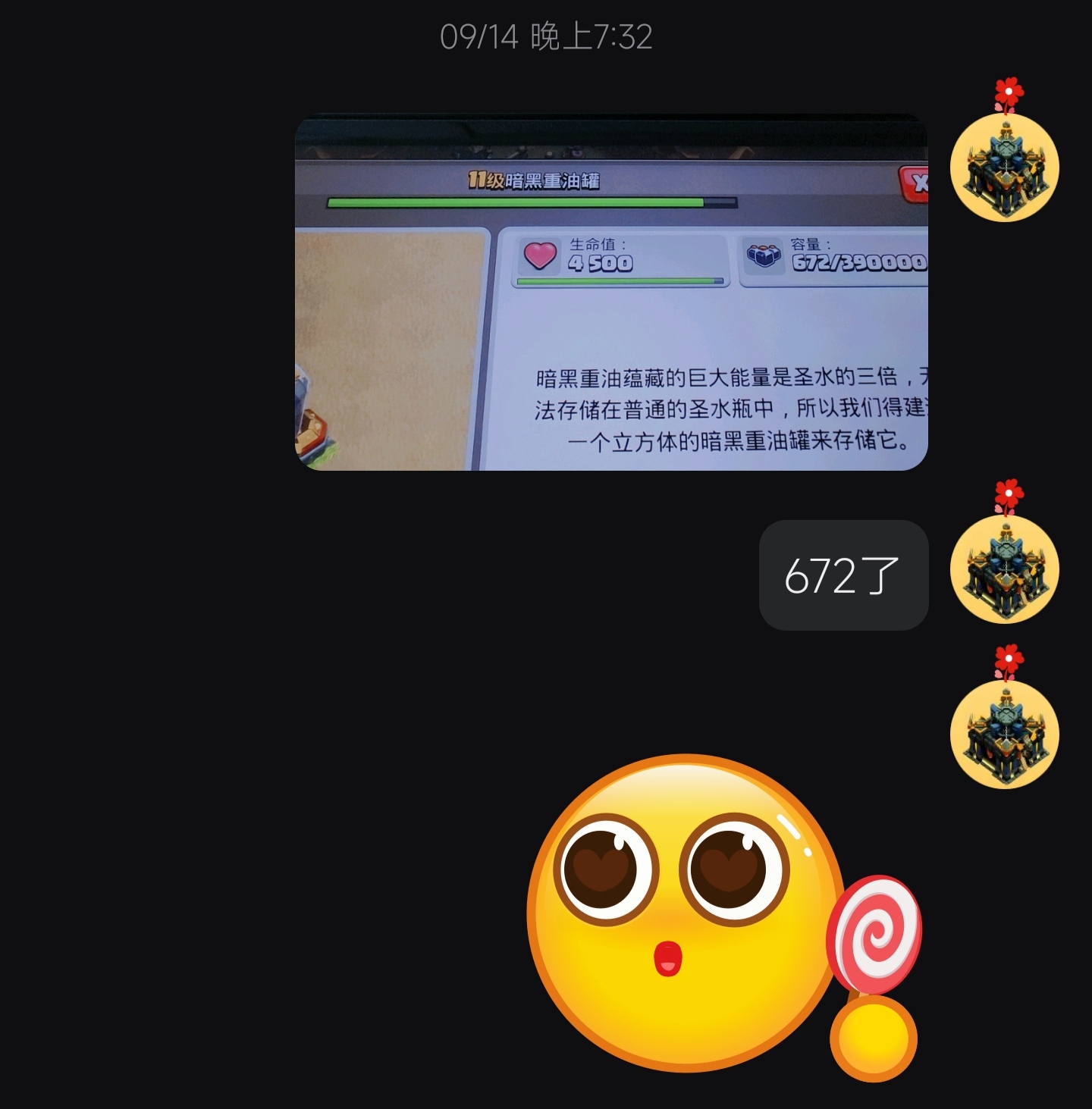Viewport: 1092px width, 1109px height.
Task: Open the avatar beside the 672了 message
Action: (1004, 569)
